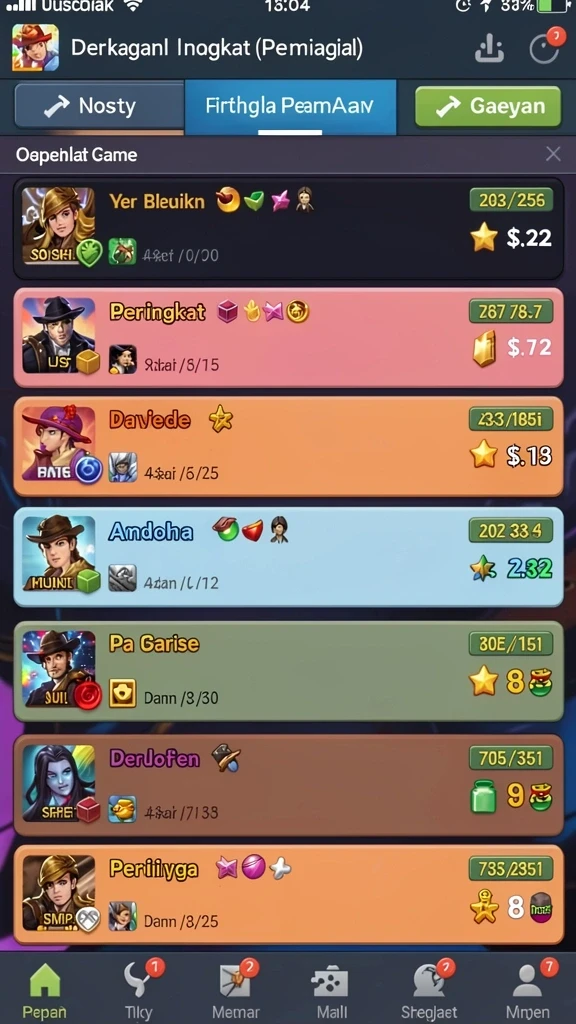
Task: Tap the download icon in the header
Action: (x=488, y=49)
